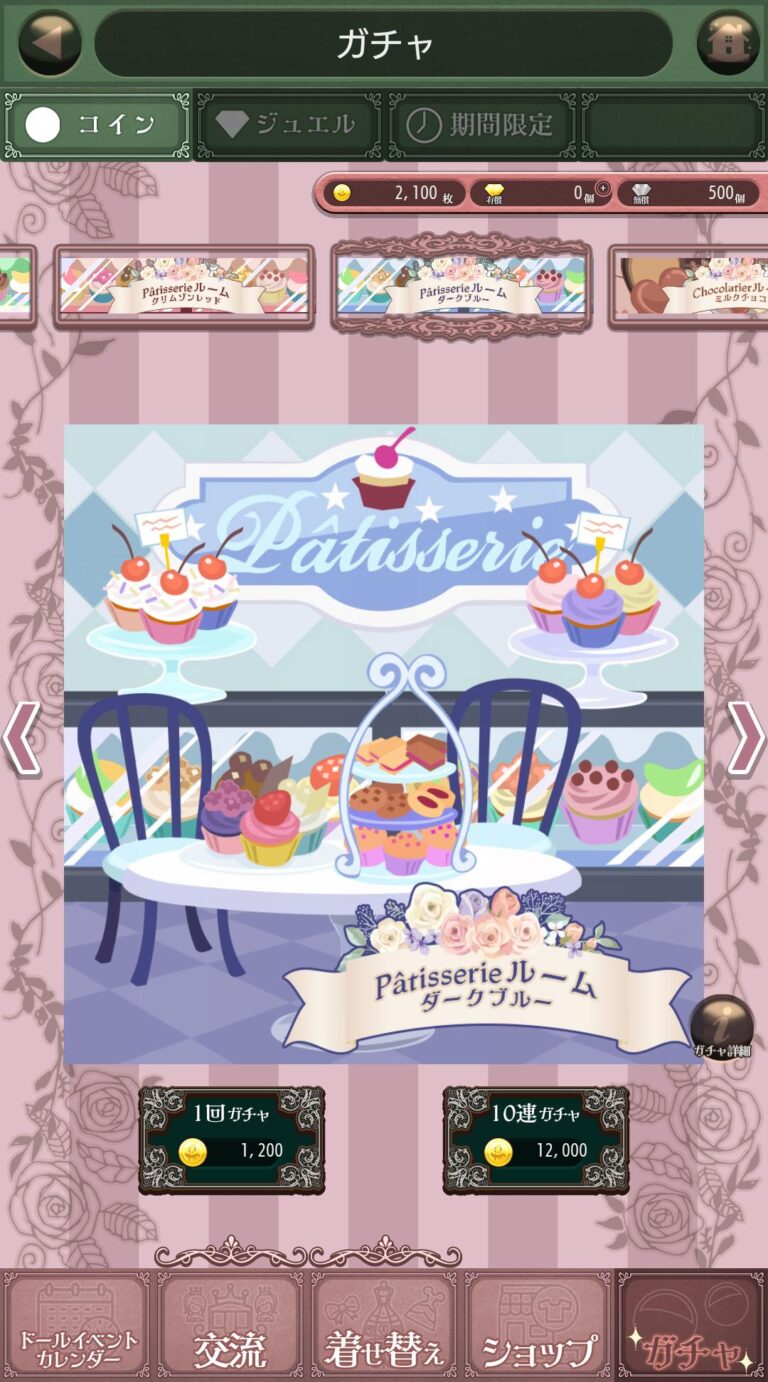This screenshot has height=1382, width=768.
Task: Draw 10連ガチャ for 12,000 coins
Action: point(536,1140)
